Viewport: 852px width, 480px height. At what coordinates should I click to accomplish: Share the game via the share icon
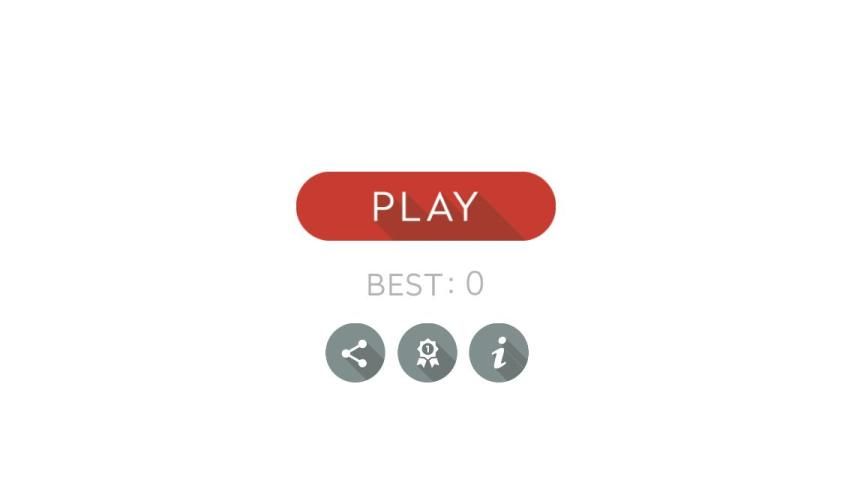coord(355,353)
